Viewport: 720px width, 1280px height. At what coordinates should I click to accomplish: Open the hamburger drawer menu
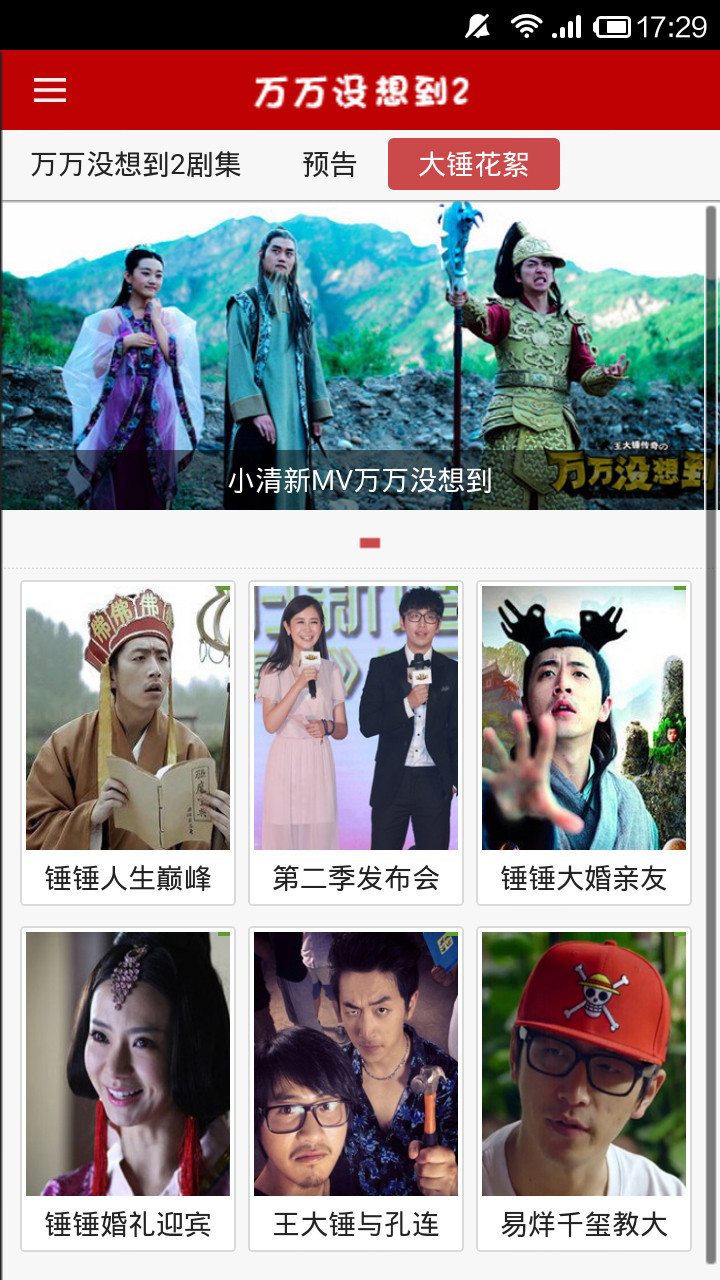pyautogui.click(x=50, y=90)
